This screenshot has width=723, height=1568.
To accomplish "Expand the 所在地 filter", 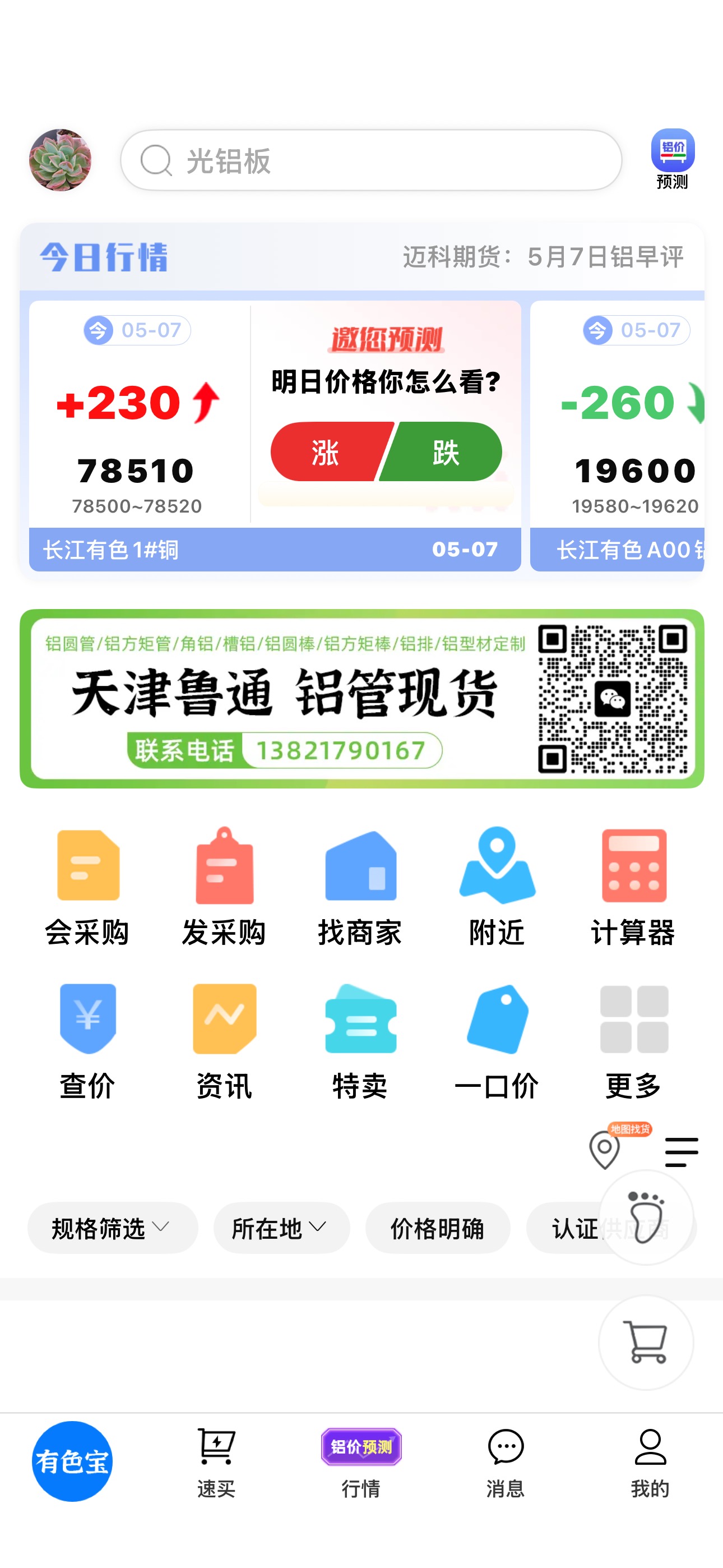I will click(x=281, y=1228).
